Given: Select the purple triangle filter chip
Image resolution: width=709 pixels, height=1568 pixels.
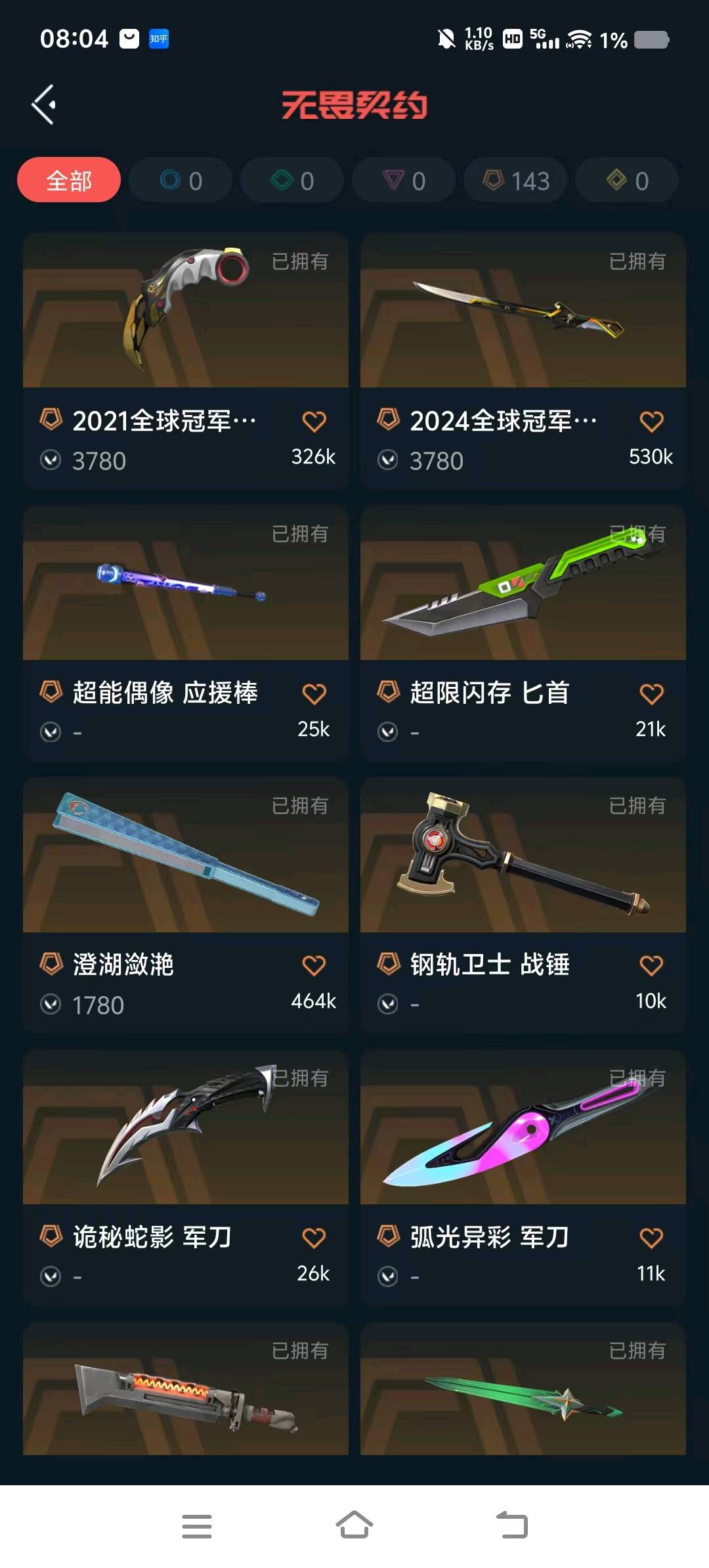Looking at the screenshot, I should (x=404, y=180).
